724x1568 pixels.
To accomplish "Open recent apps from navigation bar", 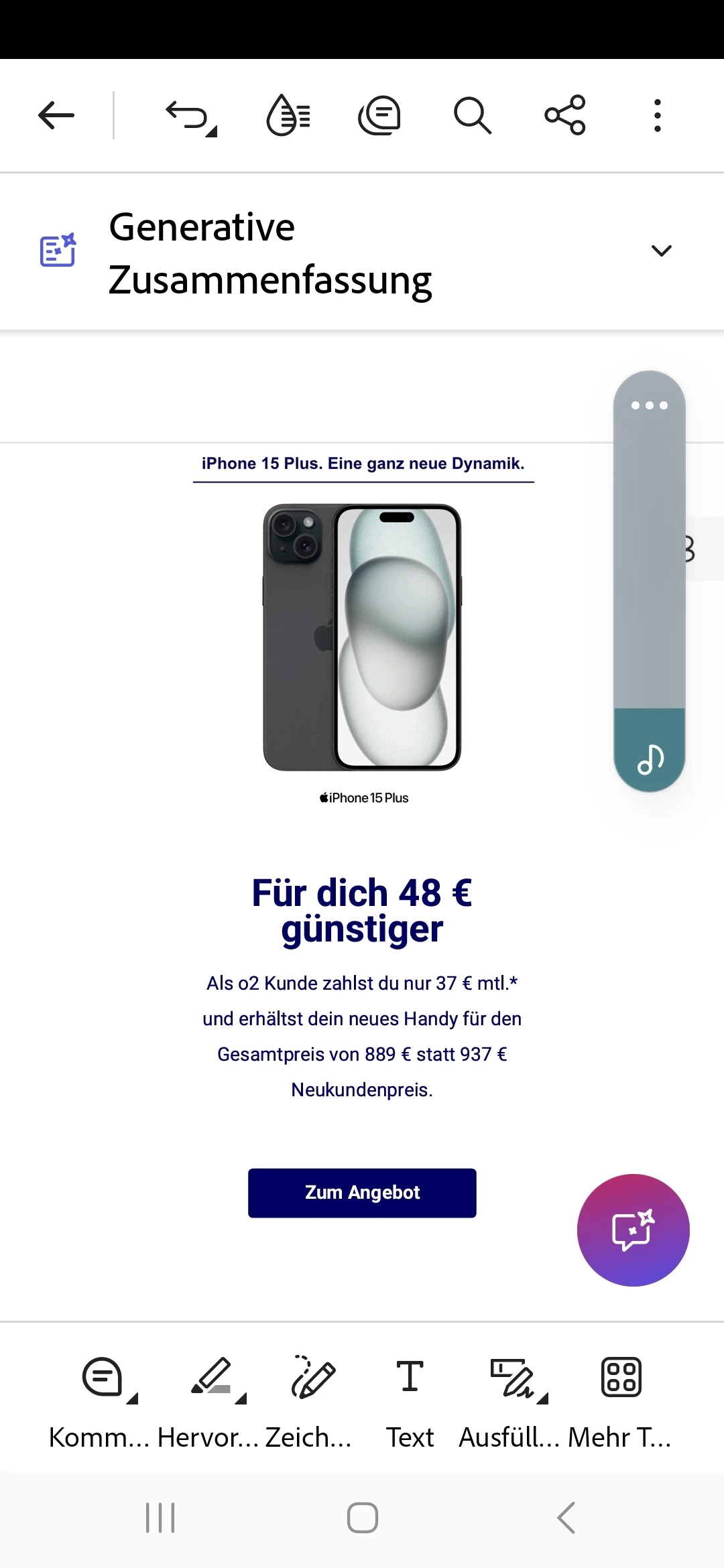I will click(160, 1518).
